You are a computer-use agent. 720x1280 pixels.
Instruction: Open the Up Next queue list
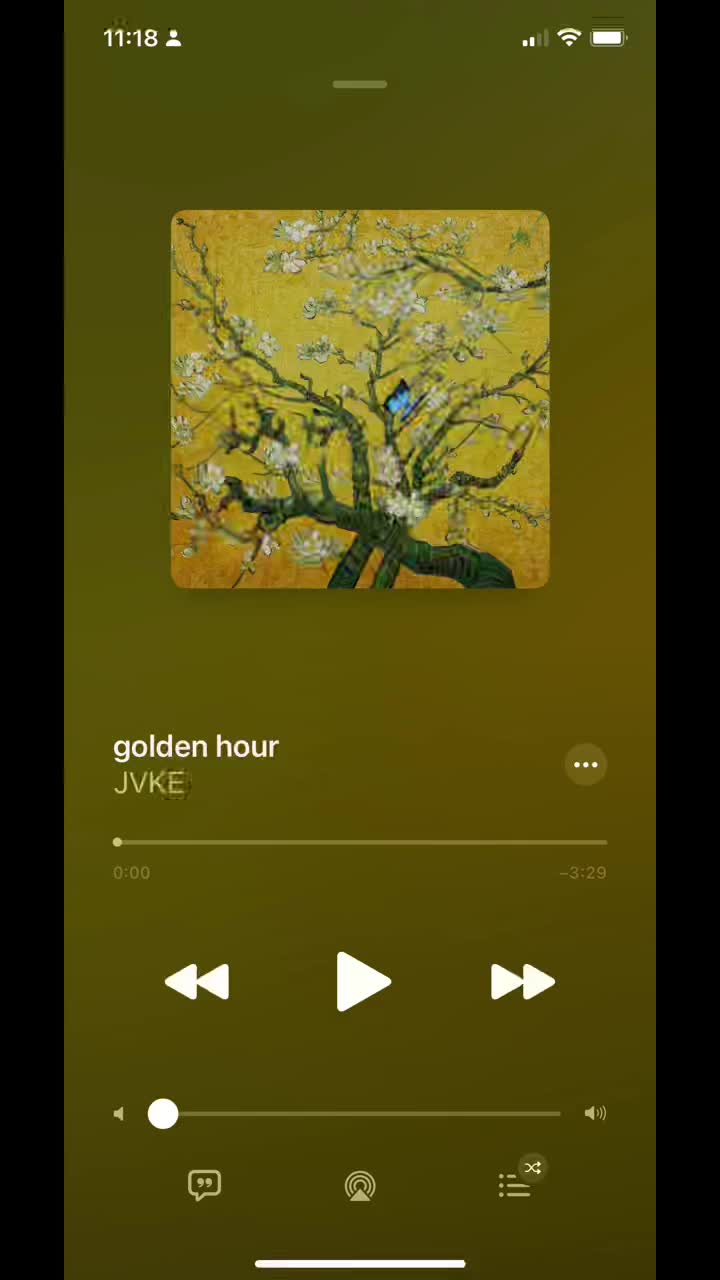click(516, 1185)
